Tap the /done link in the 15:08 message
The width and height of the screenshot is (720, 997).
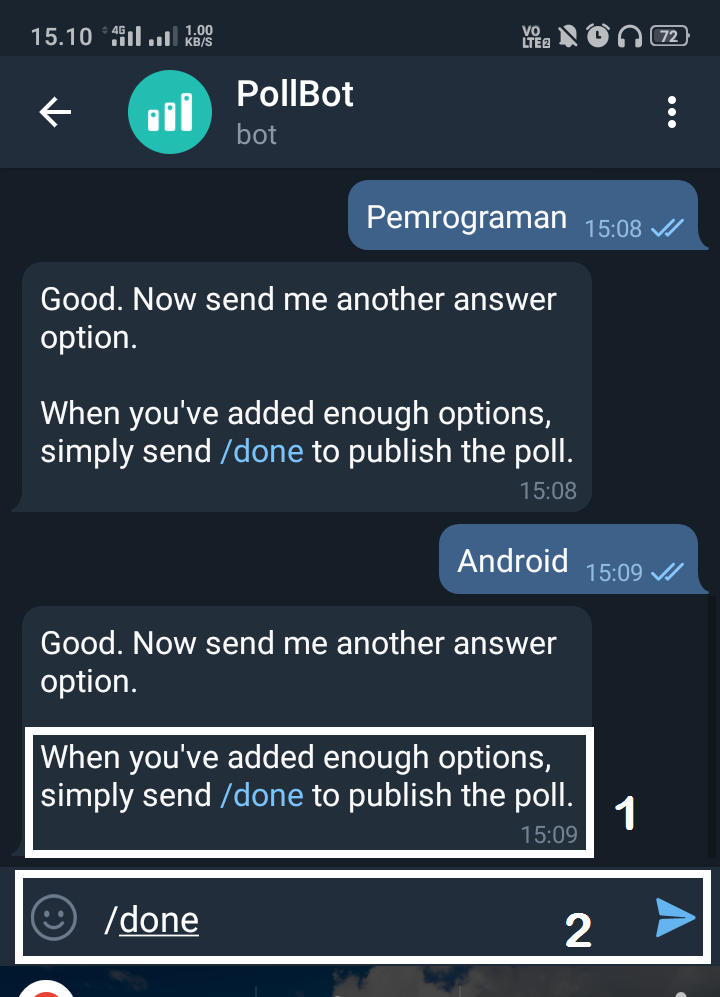(x=261, y=451)
